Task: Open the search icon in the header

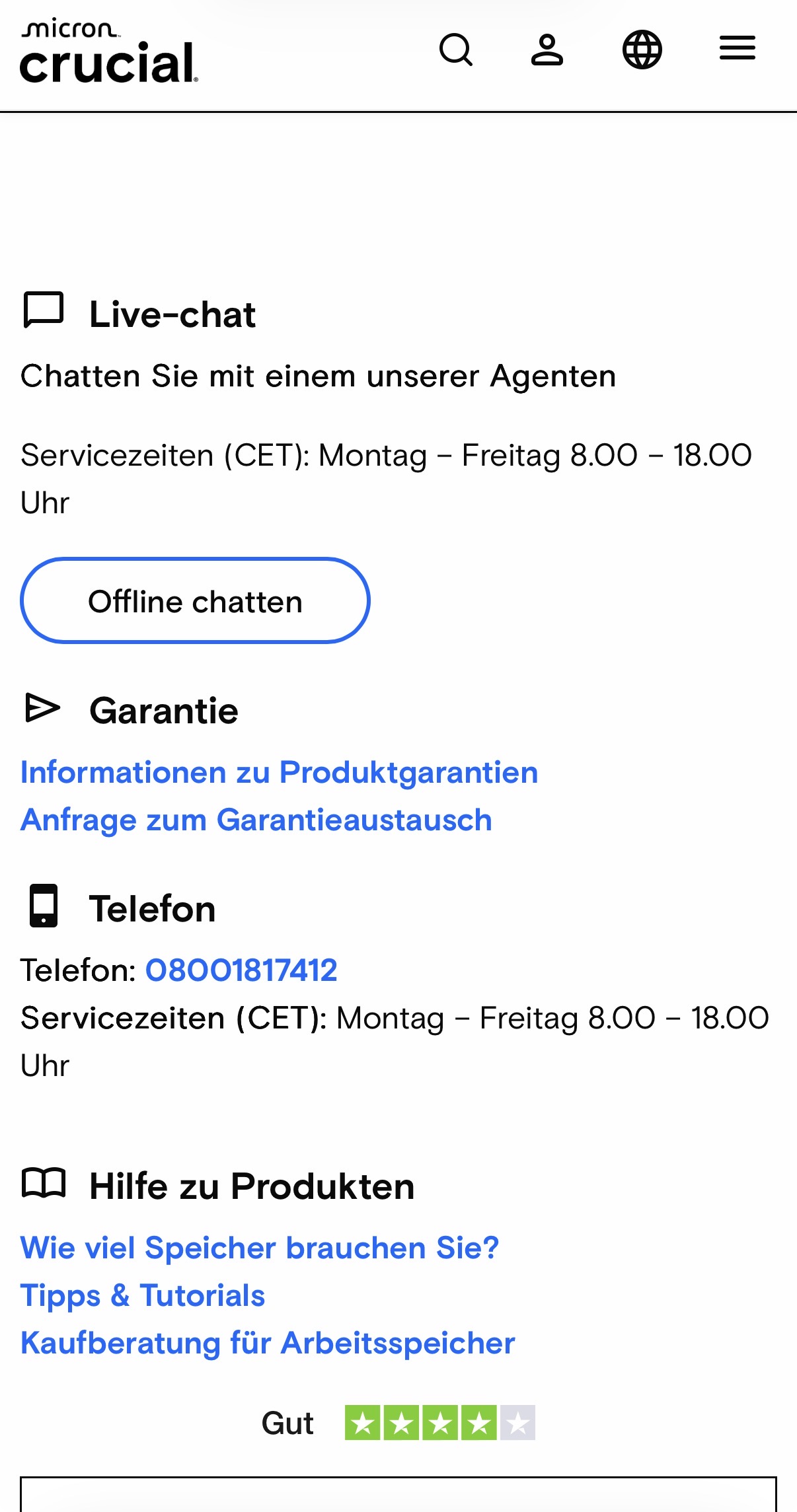Action: coord(456,50)
